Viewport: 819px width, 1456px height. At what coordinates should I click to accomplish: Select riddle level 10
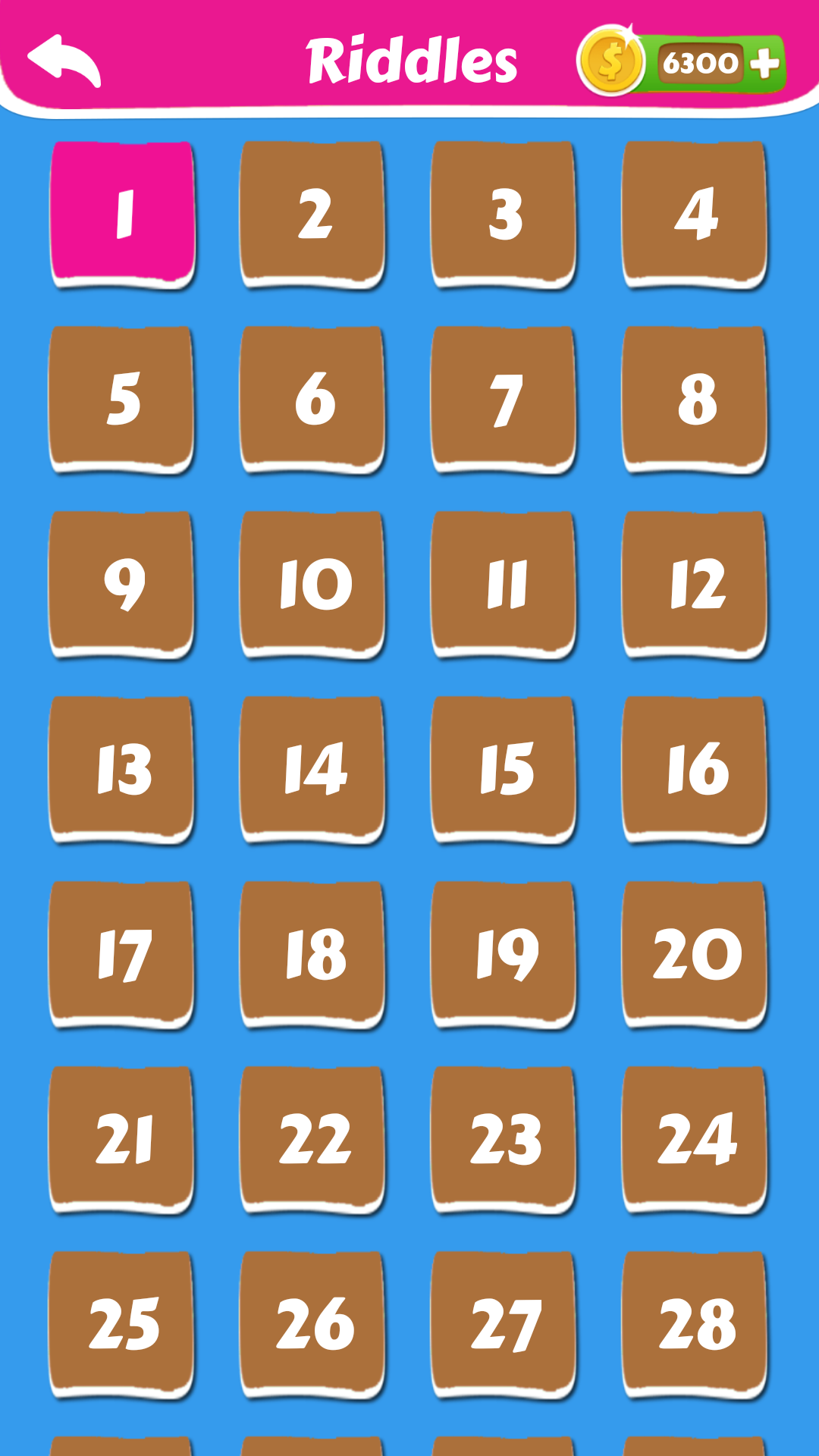point(314,582)
